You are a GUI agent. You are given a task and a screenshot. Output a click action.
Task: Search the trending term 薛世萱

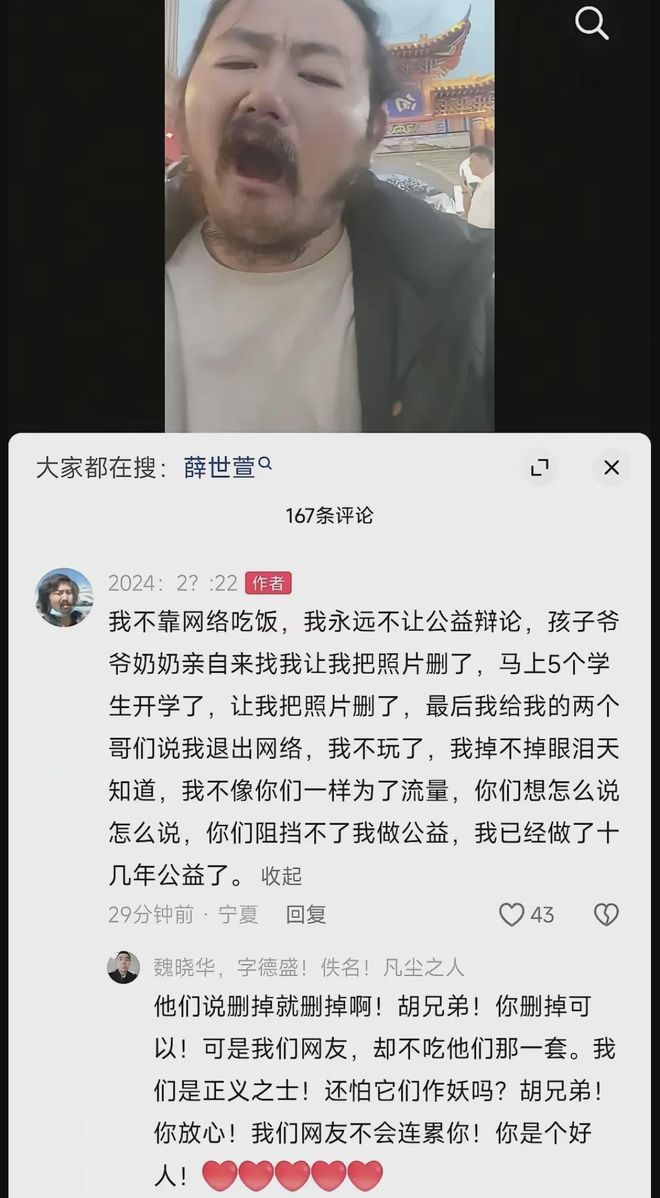coord(220,467)
